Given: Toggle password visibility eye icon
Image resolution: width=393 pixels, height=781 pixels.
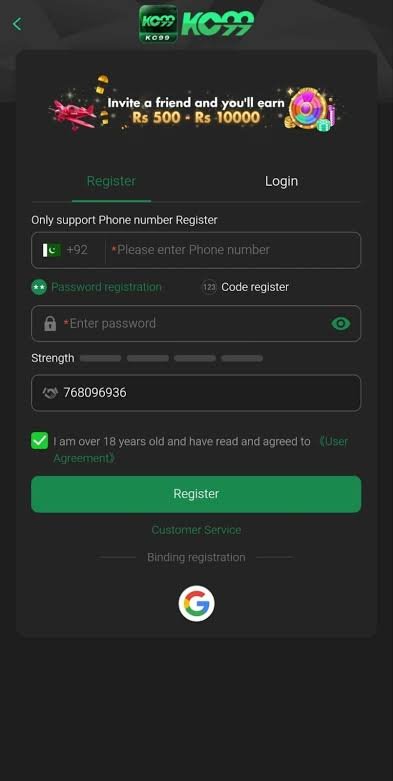Looking at the screenshot, I should (341, 324).
